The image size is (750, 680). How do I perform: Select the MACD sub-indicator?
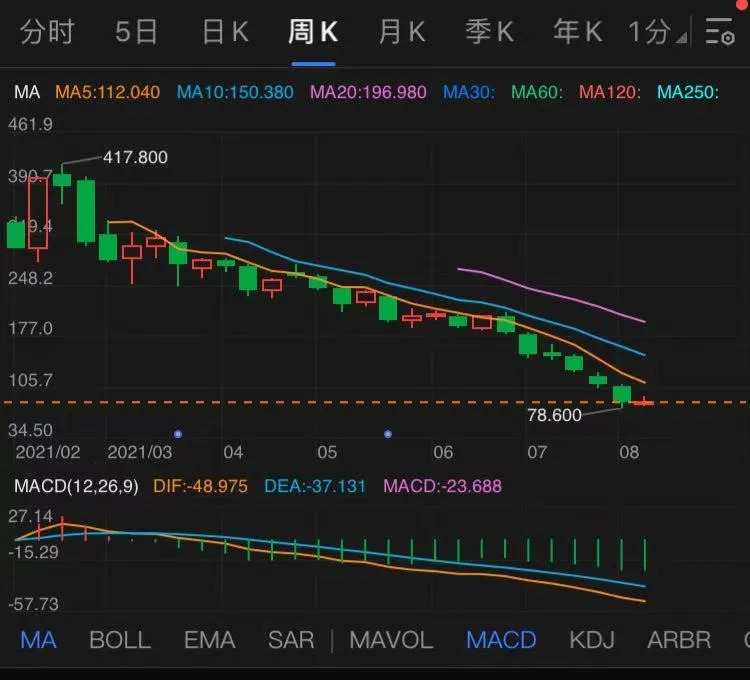coord(501,640)
